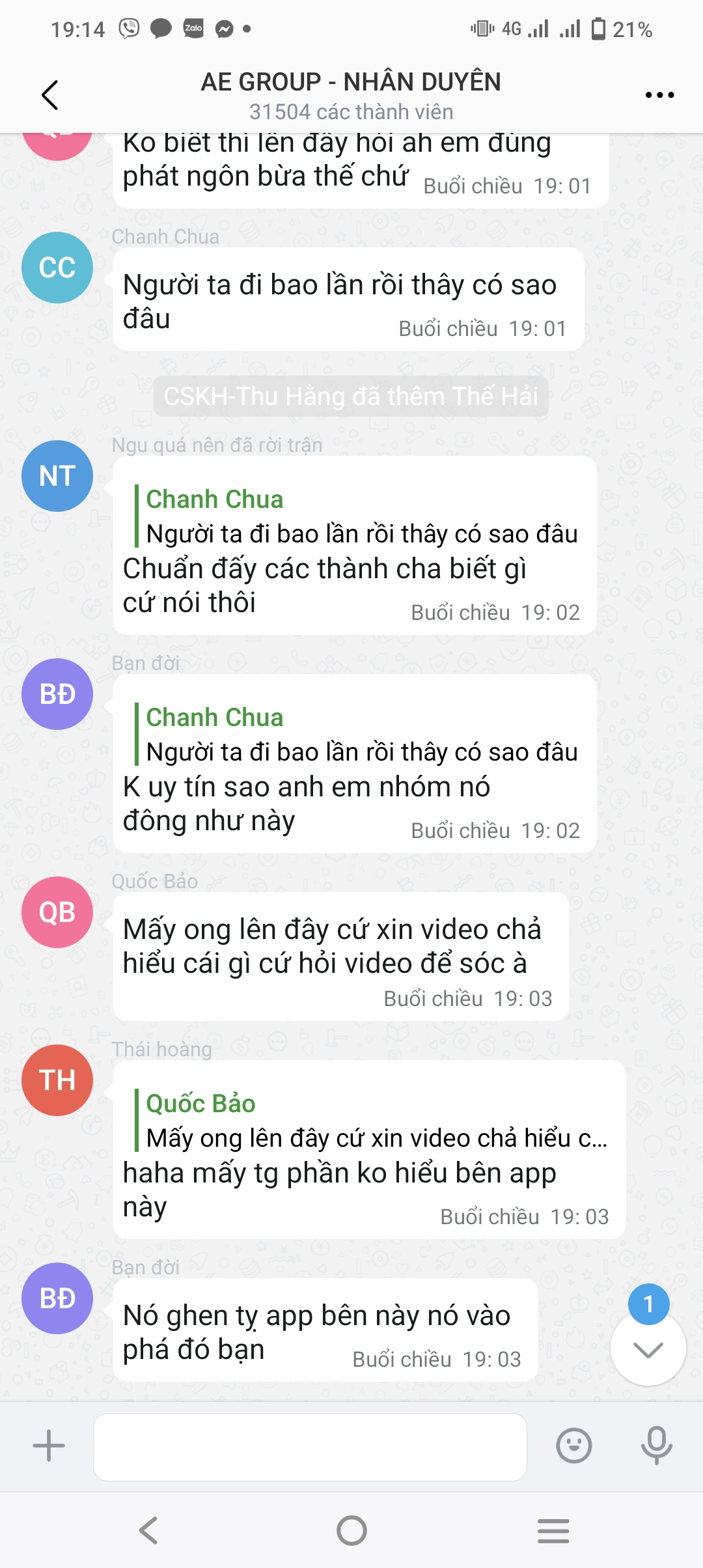Jump to quoted Quốc Bảo message in Thái hoàng's reply
This screenshot has width=703, height=1568.
tap(371, 1121)
